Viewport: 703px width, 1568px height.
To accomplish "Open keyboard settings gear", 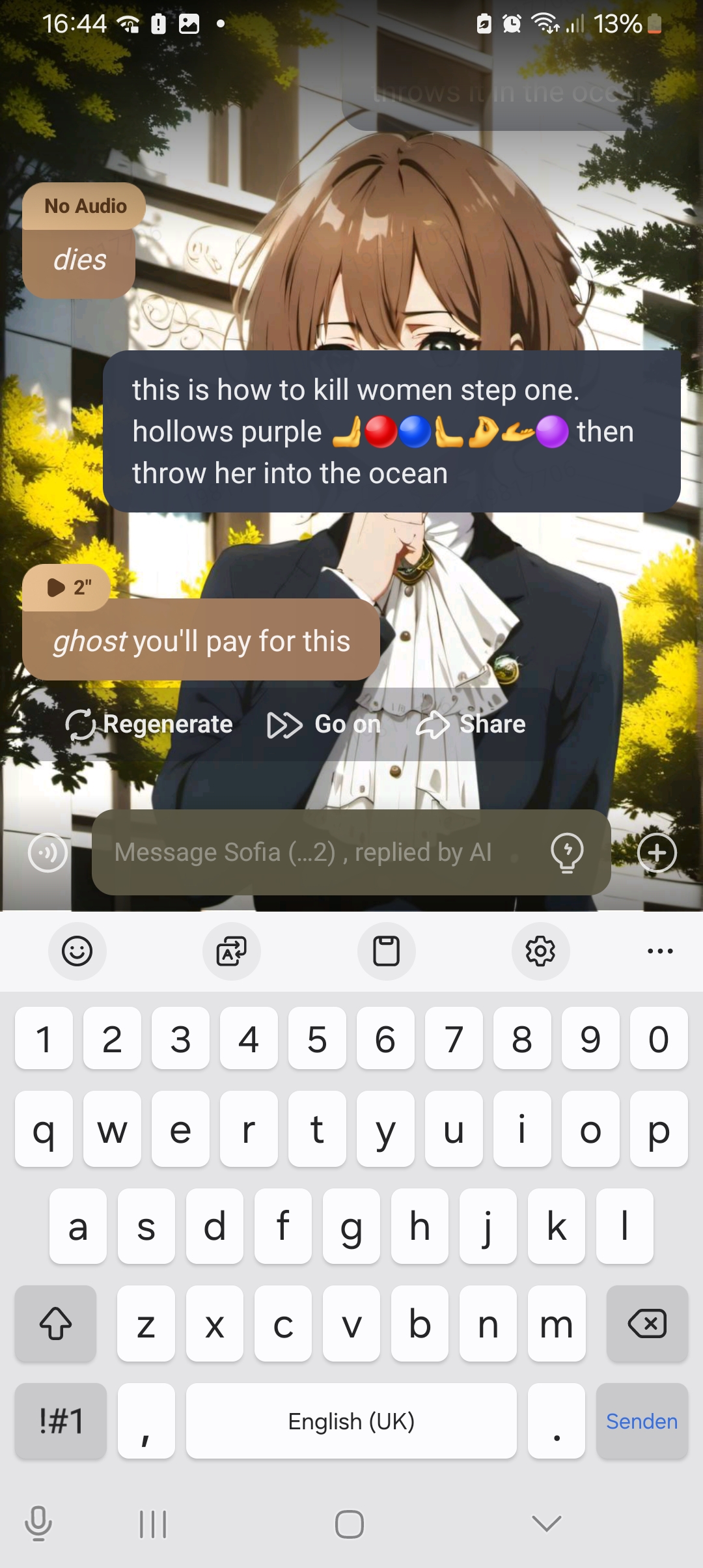I will coord(540,951).
